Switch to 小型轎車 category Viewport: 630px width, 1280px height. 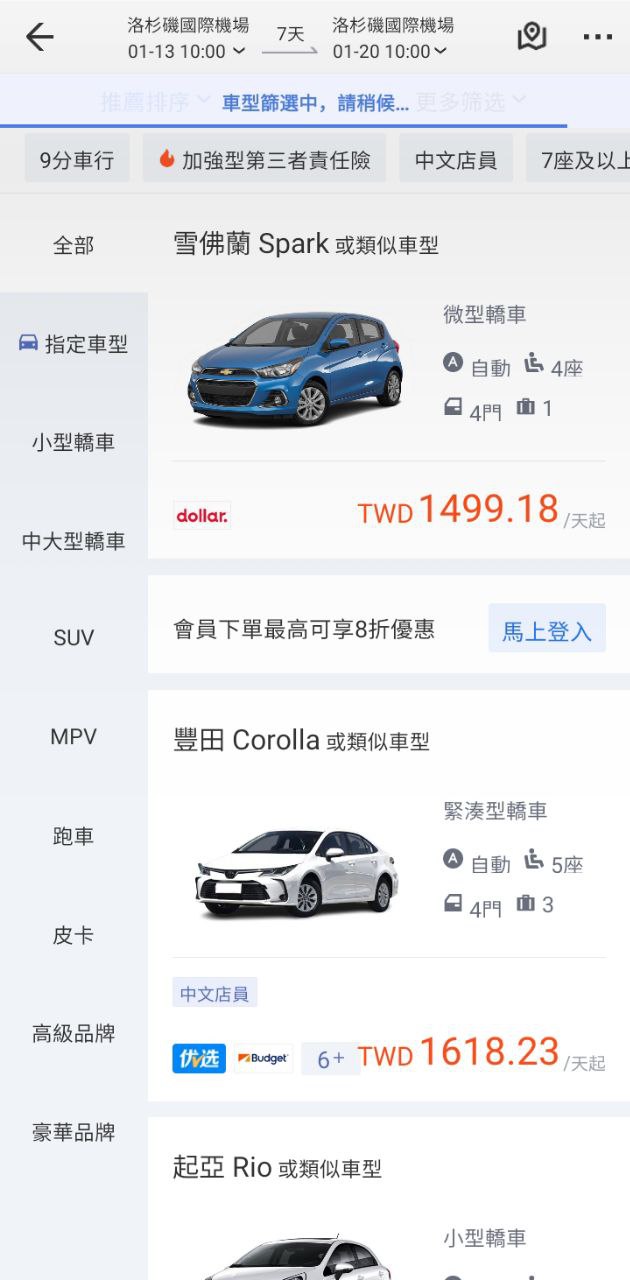73,442
